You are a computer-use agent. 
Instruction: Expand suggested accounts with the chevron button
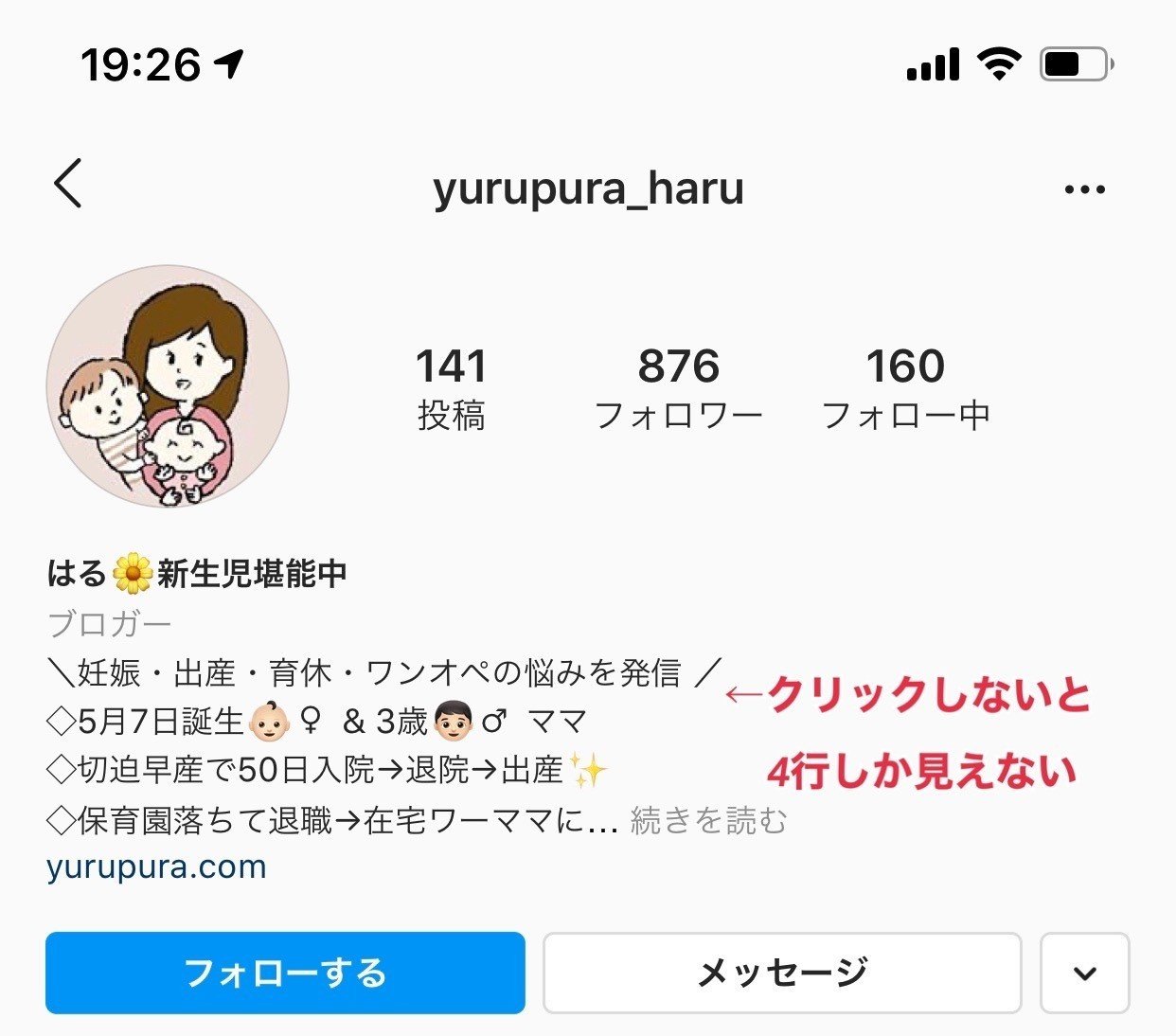1085,973
